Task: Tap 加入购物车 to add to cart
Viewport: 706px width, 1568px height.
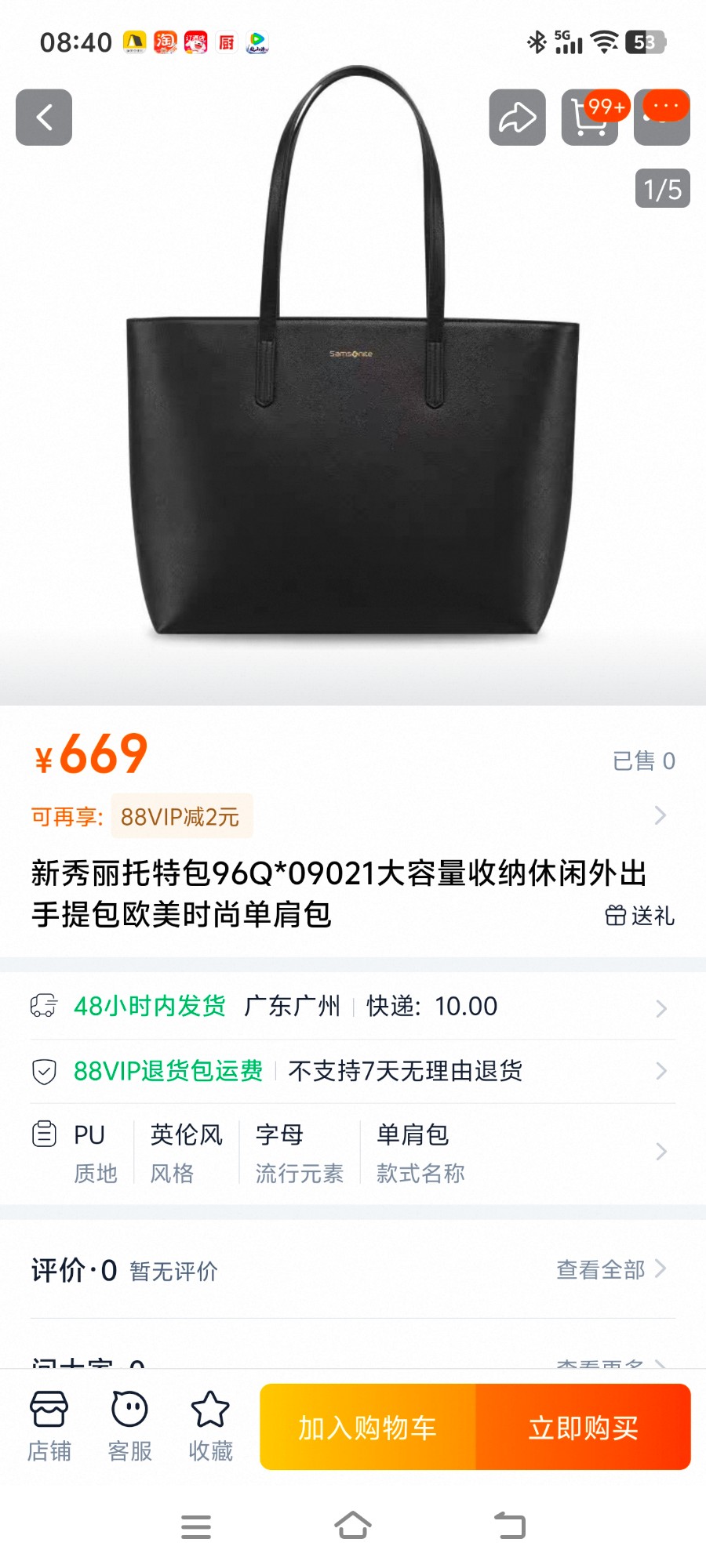Action: click(x=367, y=1428)
